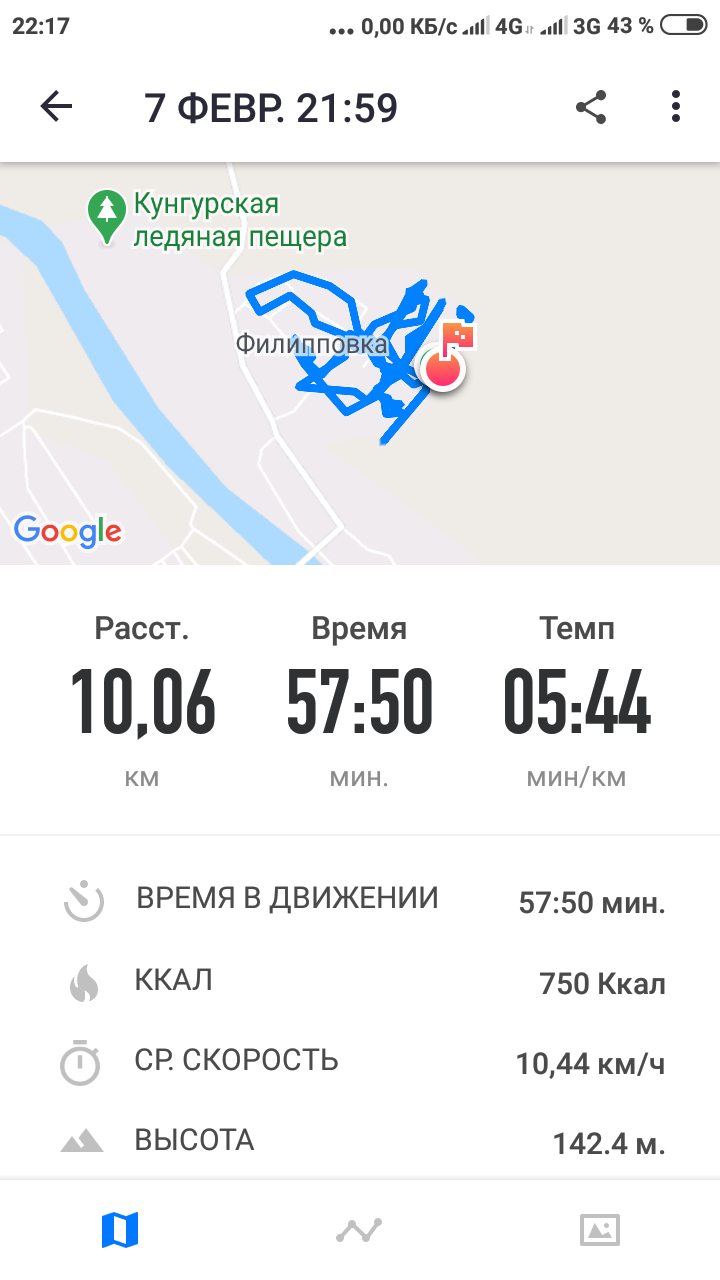Share this workout
Screen dimensions: 720x1280
click(591, 107)
